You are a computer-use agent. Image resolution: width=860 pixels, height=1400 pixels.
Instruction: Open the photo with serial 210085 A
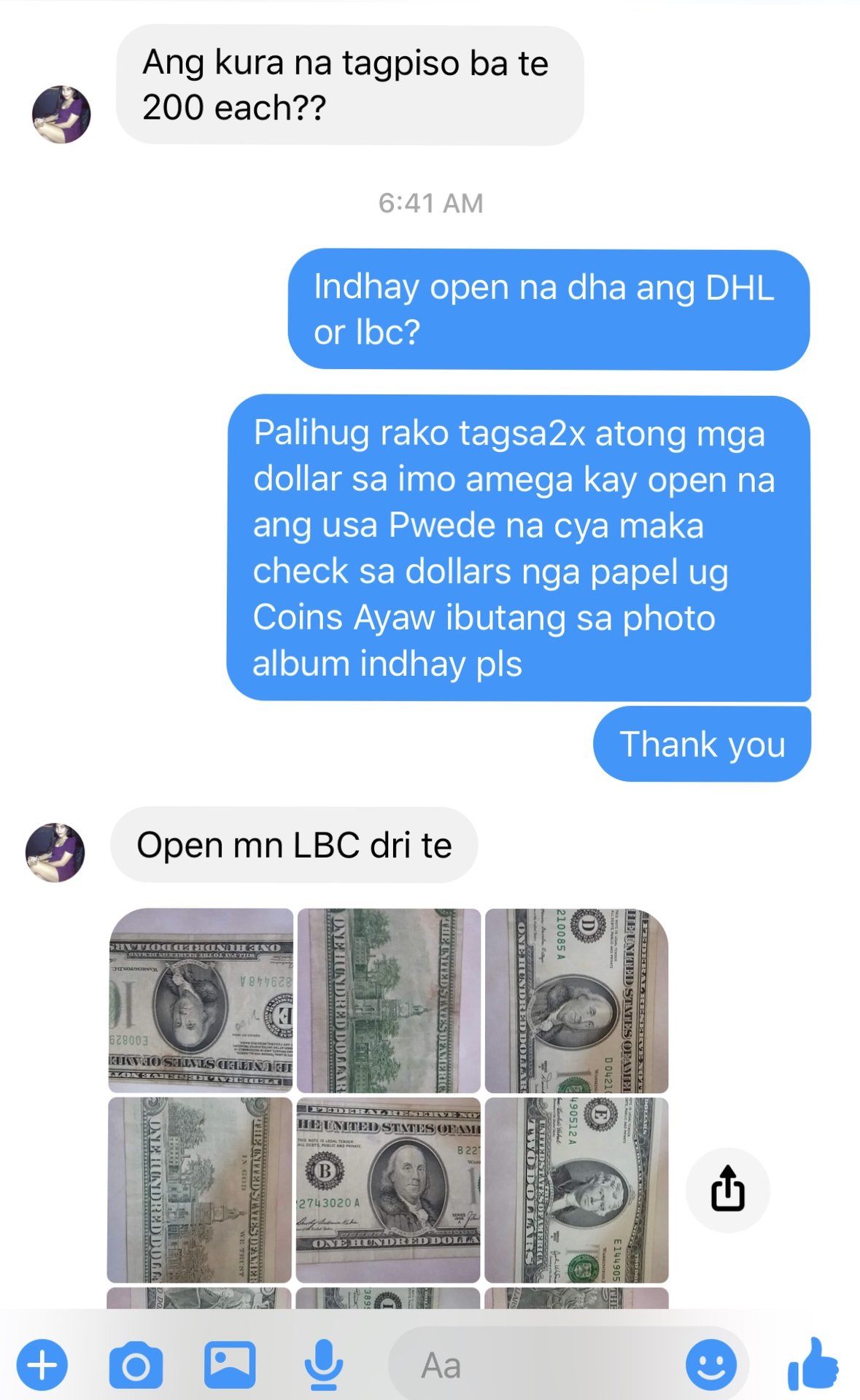coord(576,1000)
